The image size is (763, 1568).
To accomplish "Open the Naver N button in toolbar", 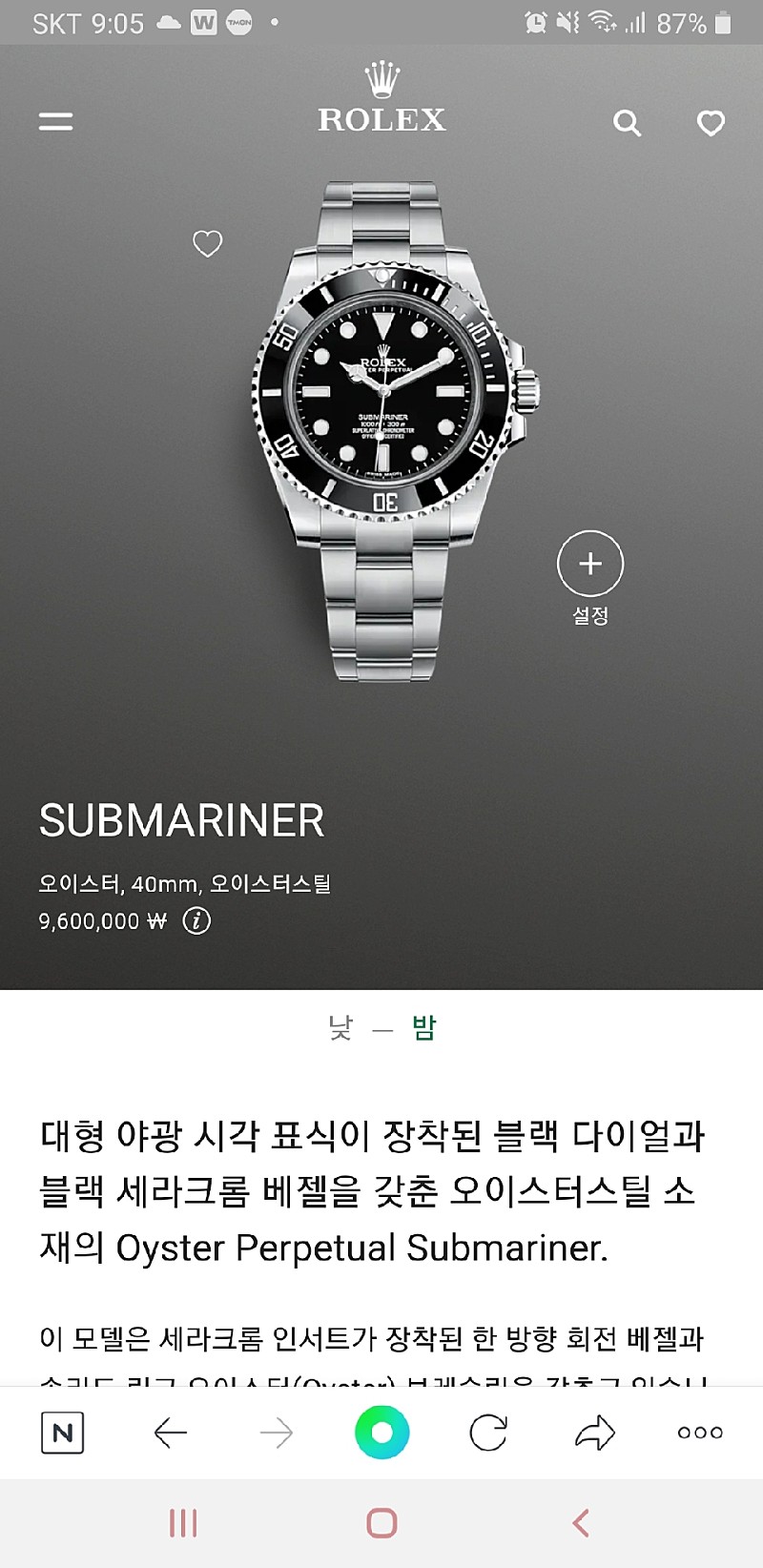I will point(63,1433).
